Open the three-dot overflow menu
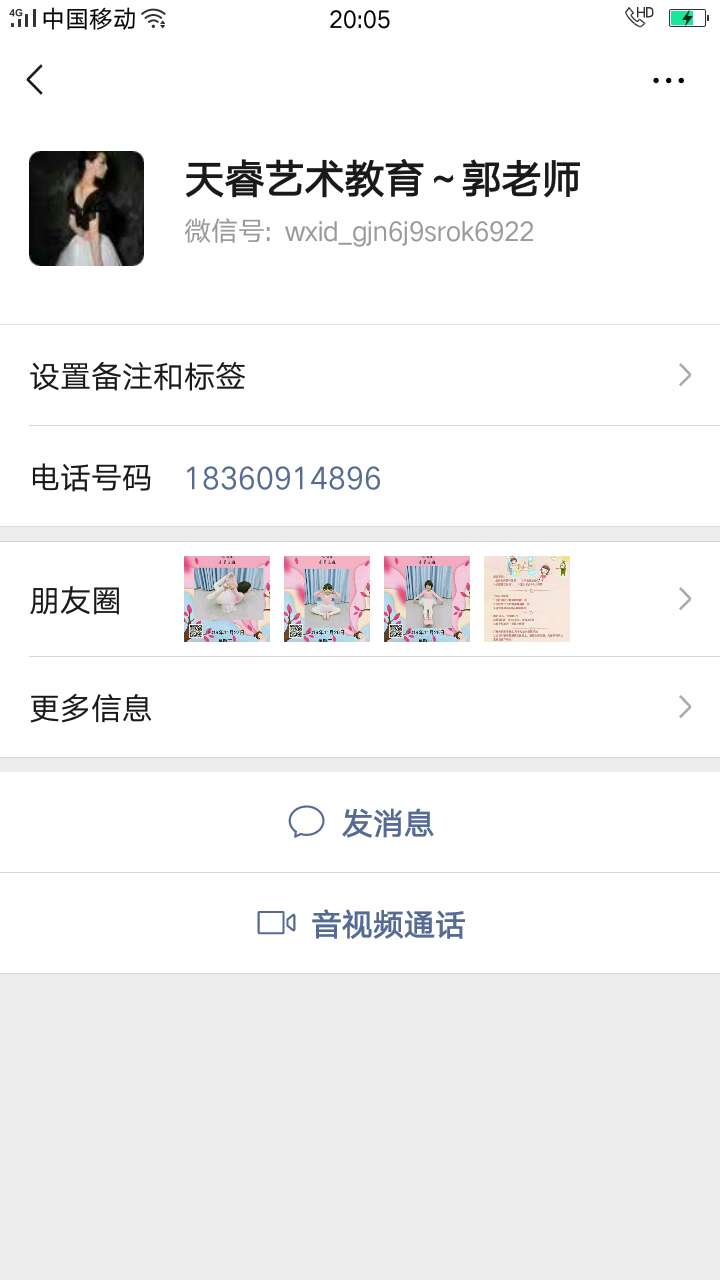 (668, 81)
